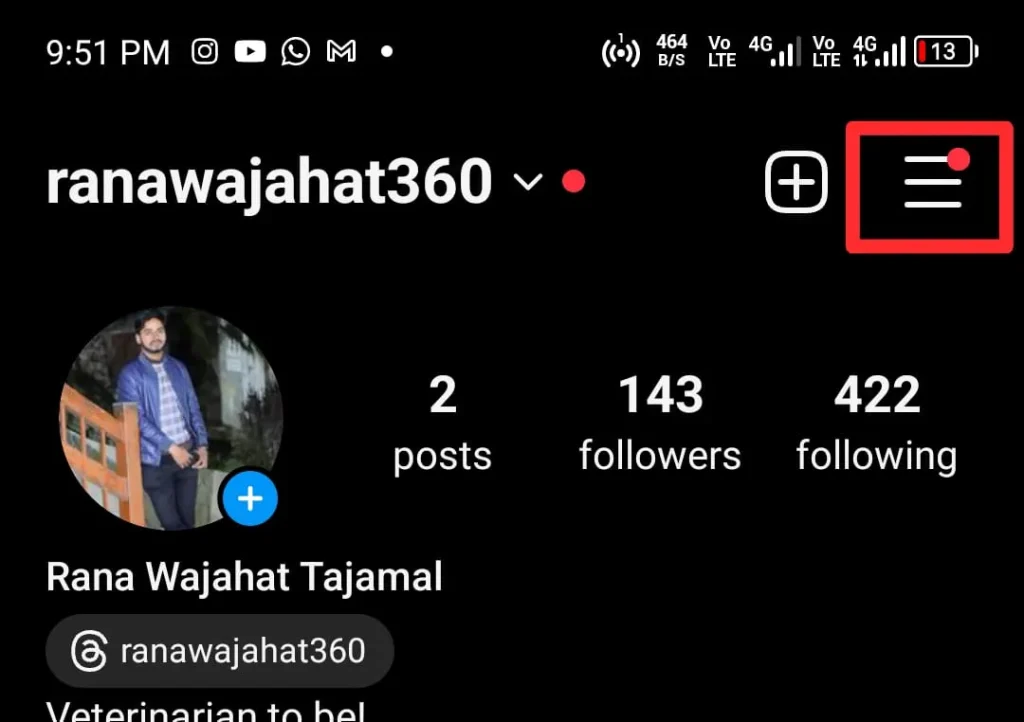This screenshot has height=722, width=1024.
Task: View the 2 posts
Action: click(x=442, y=423)
